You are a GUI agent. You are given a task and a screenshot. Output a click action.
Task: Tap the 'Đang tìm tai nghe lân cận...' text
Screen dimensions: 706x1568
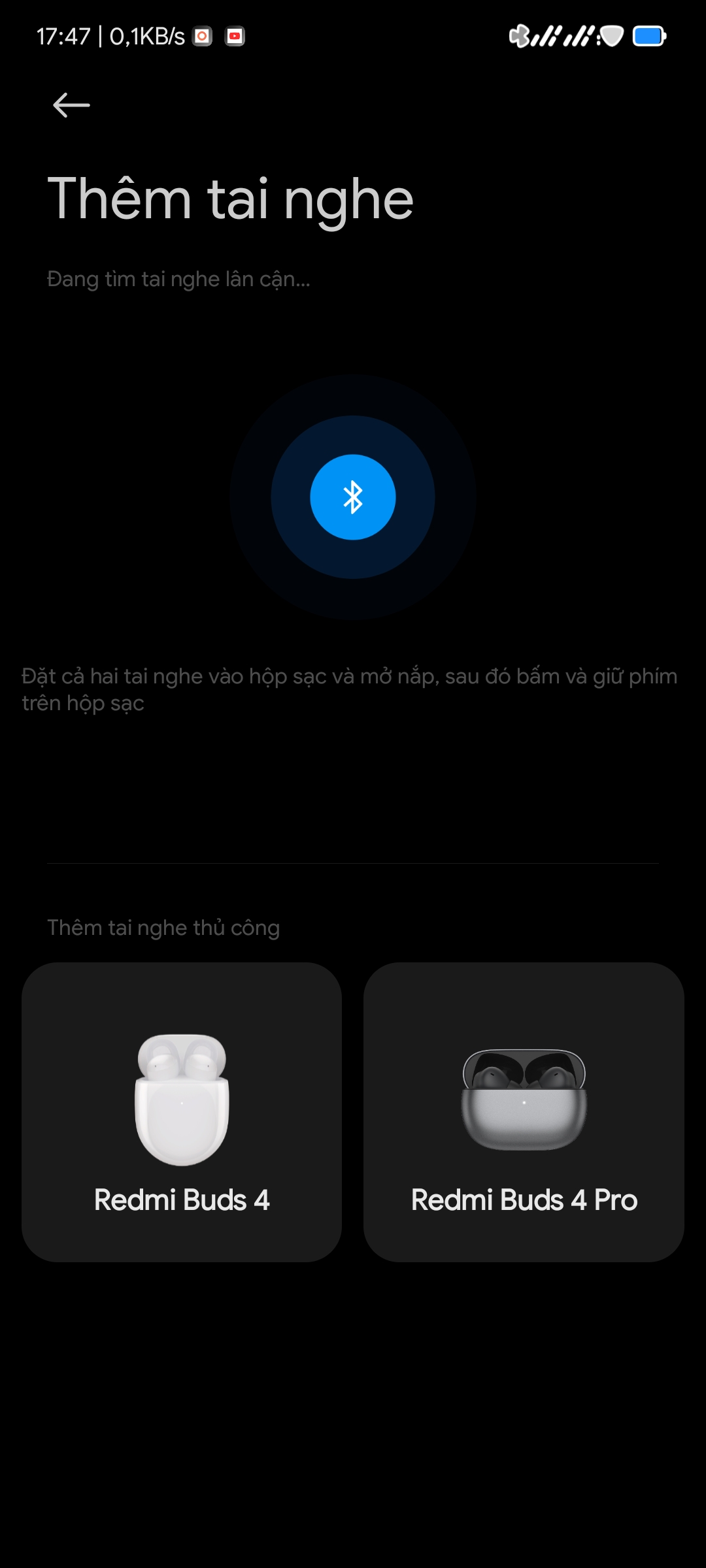[178, 280]
